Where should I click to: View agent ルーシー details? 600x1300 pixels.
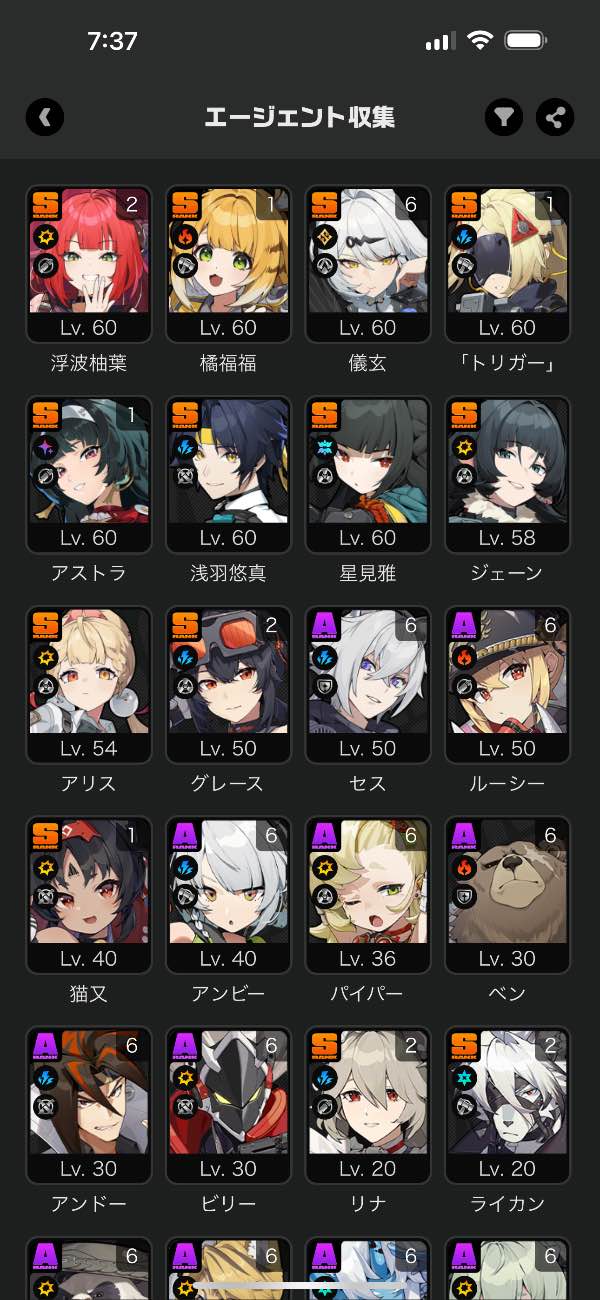point(507,684)
